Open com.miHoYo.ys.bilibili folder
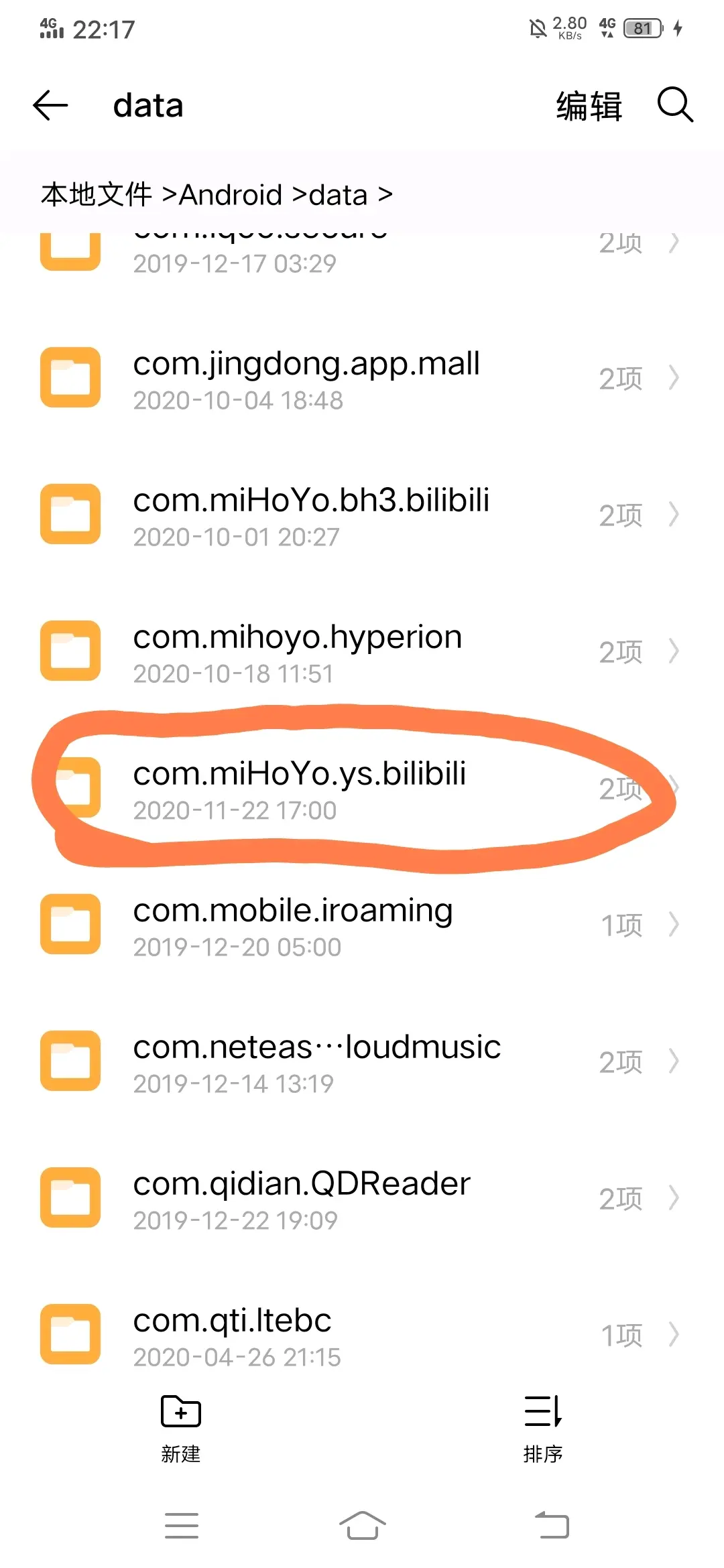 point(299,789)
